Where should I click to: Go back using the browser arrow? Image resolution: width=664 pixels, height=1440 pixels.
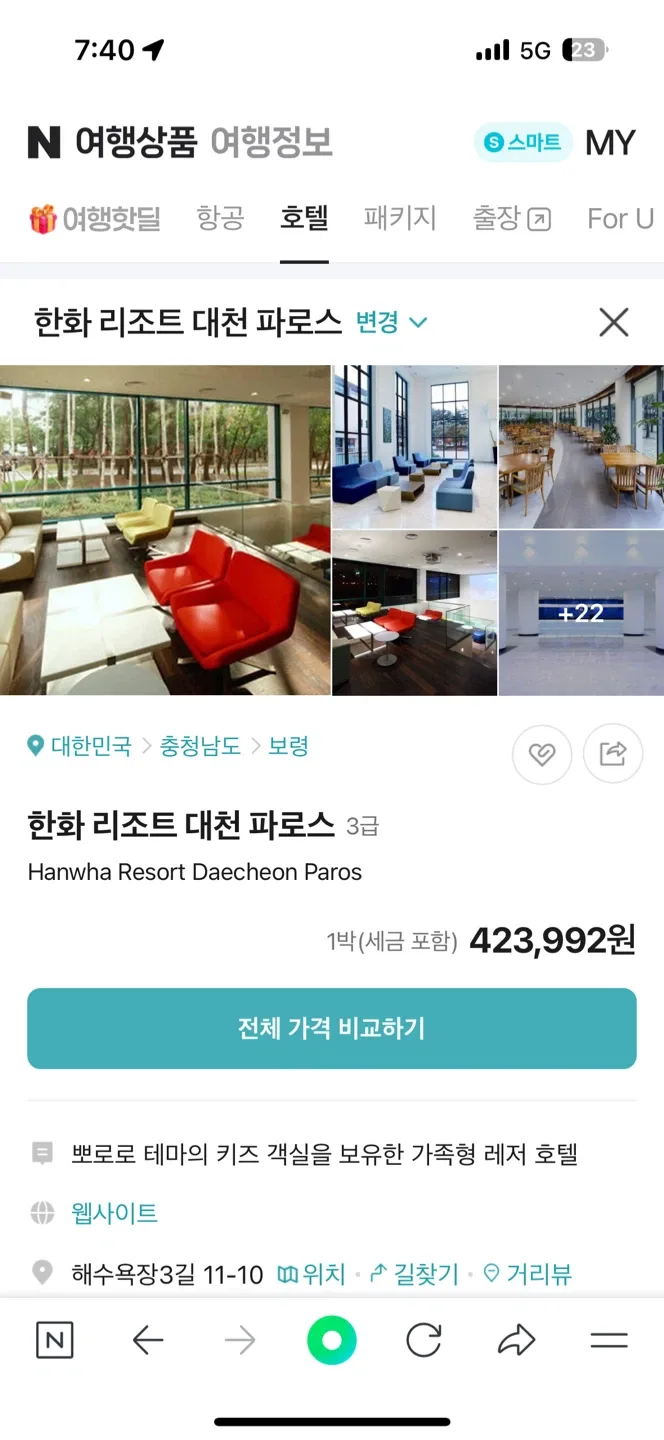point(148,1341)
